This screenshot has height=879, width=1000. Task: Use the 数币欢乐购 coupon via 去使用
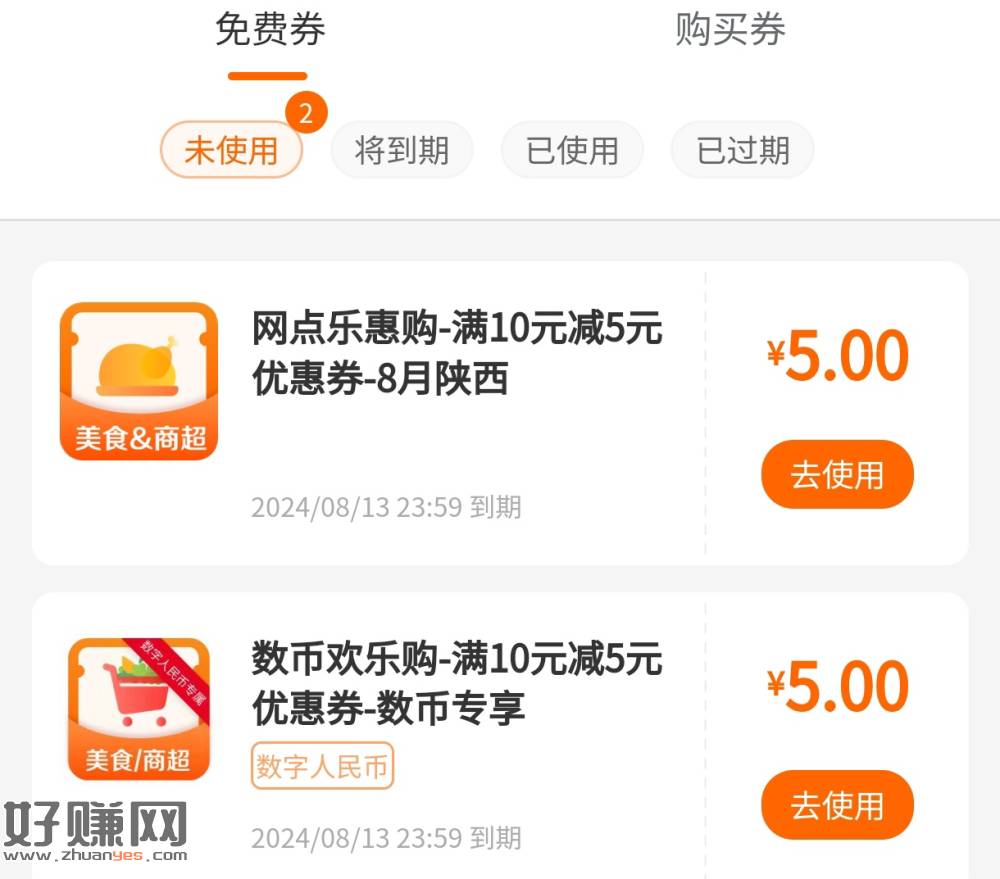pyautogui.click(x=837, y=805)
